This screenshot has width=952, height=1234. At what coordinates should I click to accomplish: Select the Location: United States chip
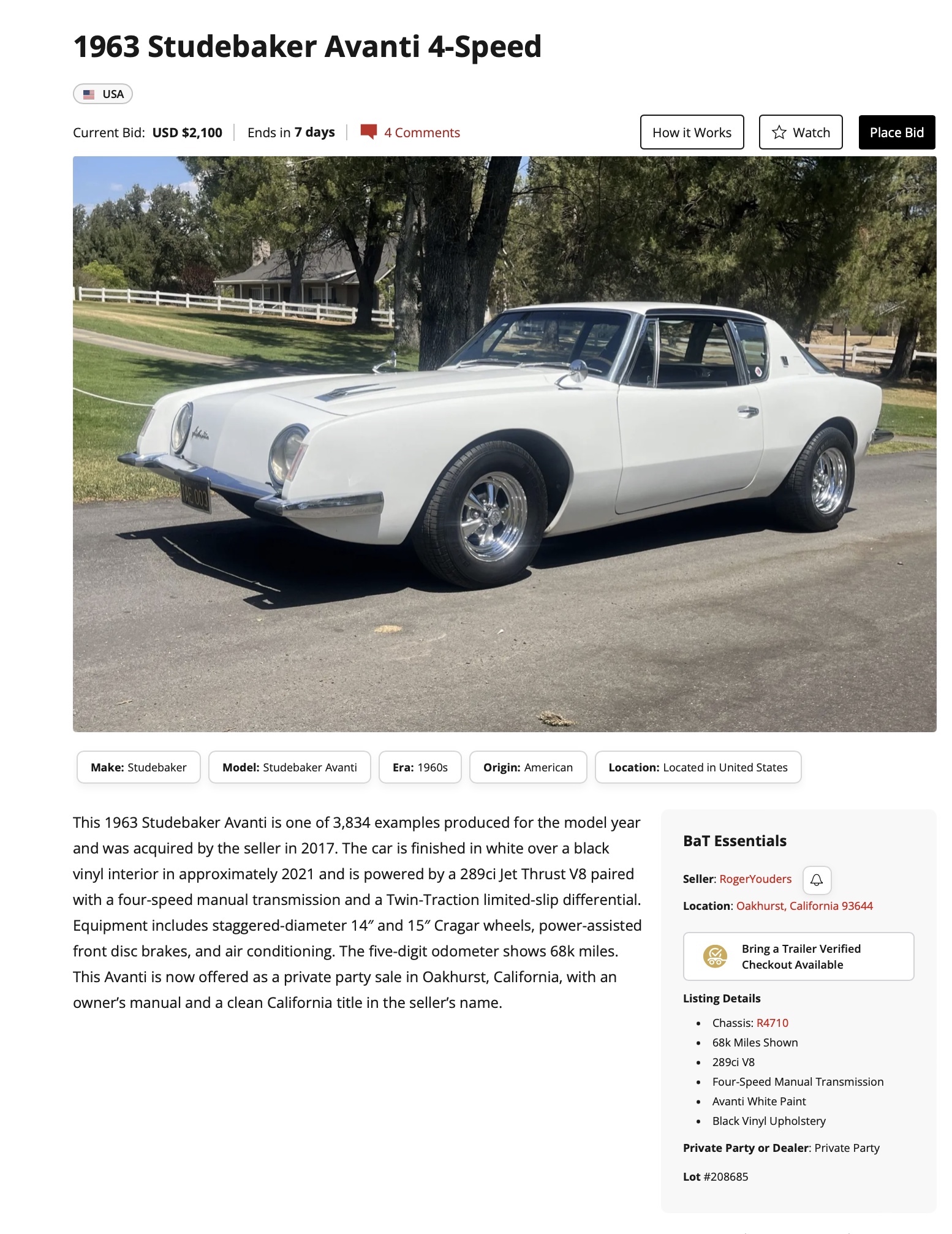(x=698, y=767)
